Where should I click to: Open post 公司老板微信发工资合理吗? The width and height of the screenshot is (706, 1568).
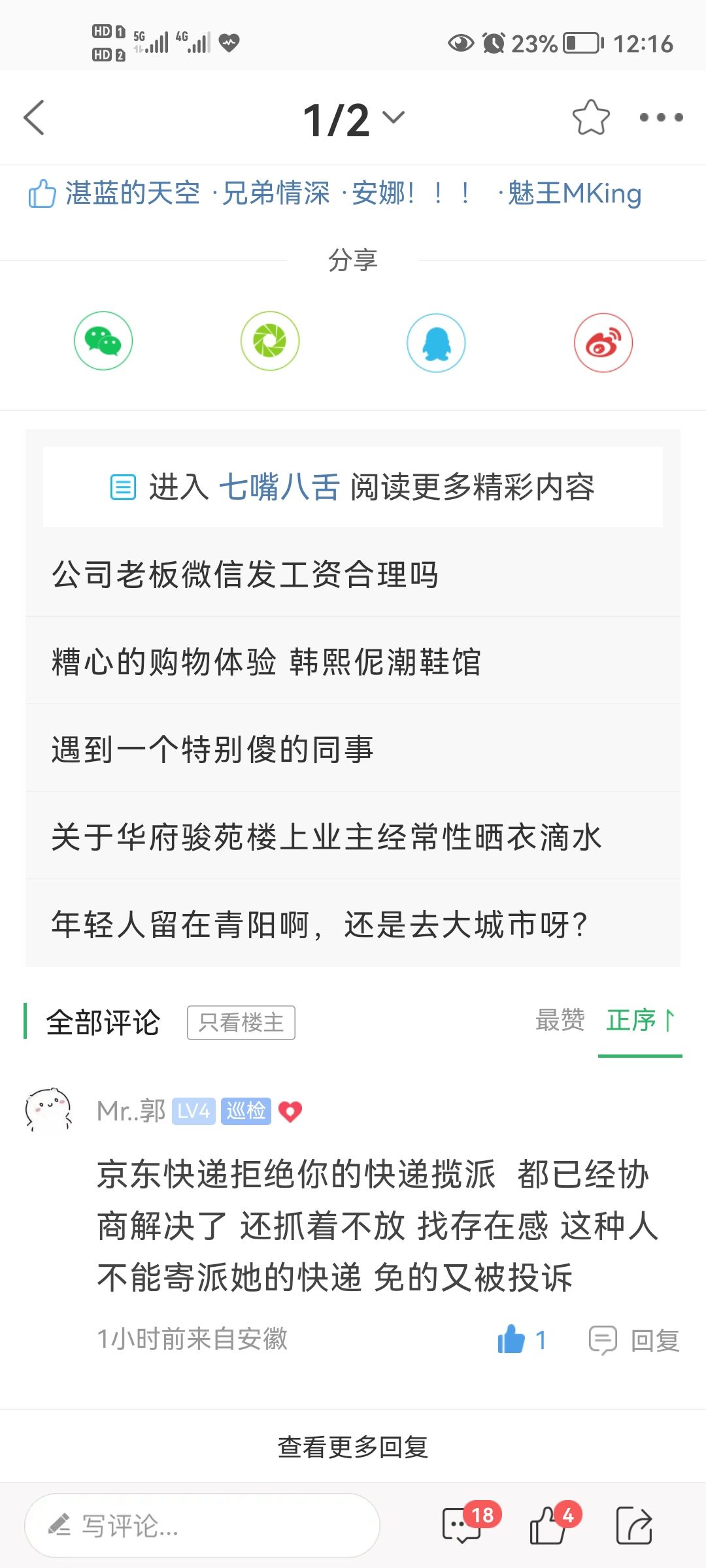pyautogui.click(x=245, y=575)
